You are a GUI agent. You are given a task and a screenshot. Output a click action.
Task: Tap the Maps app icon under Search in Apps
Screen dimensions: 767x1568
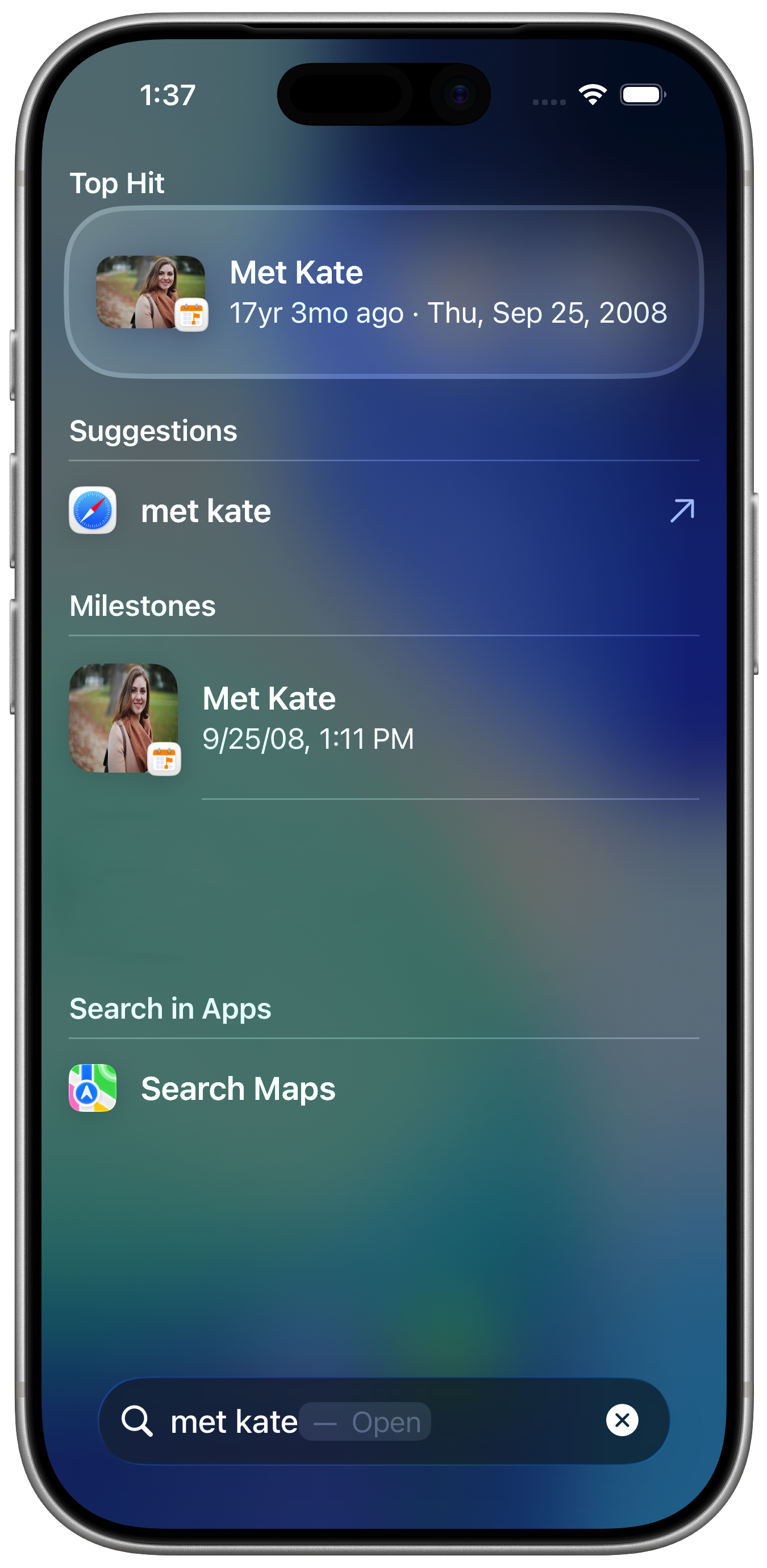pos(93,1089)
